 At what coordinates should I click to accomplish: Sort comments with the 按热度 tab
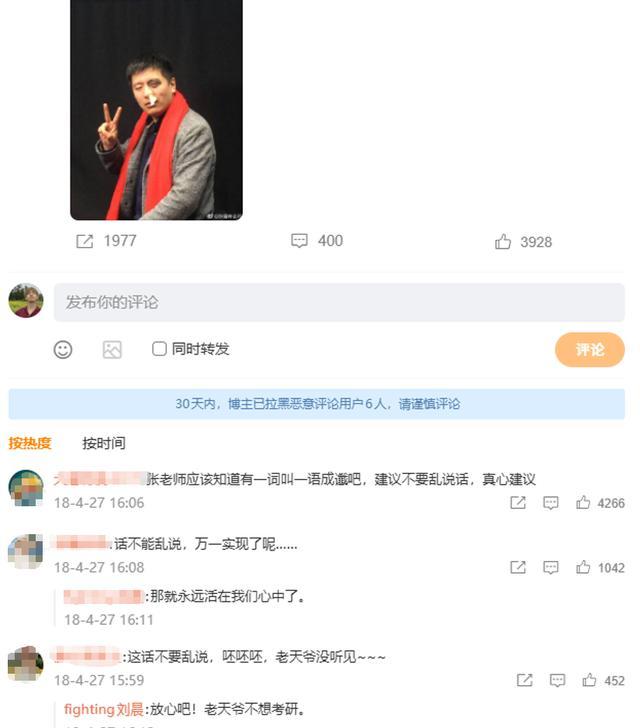(x=30, y=443)
